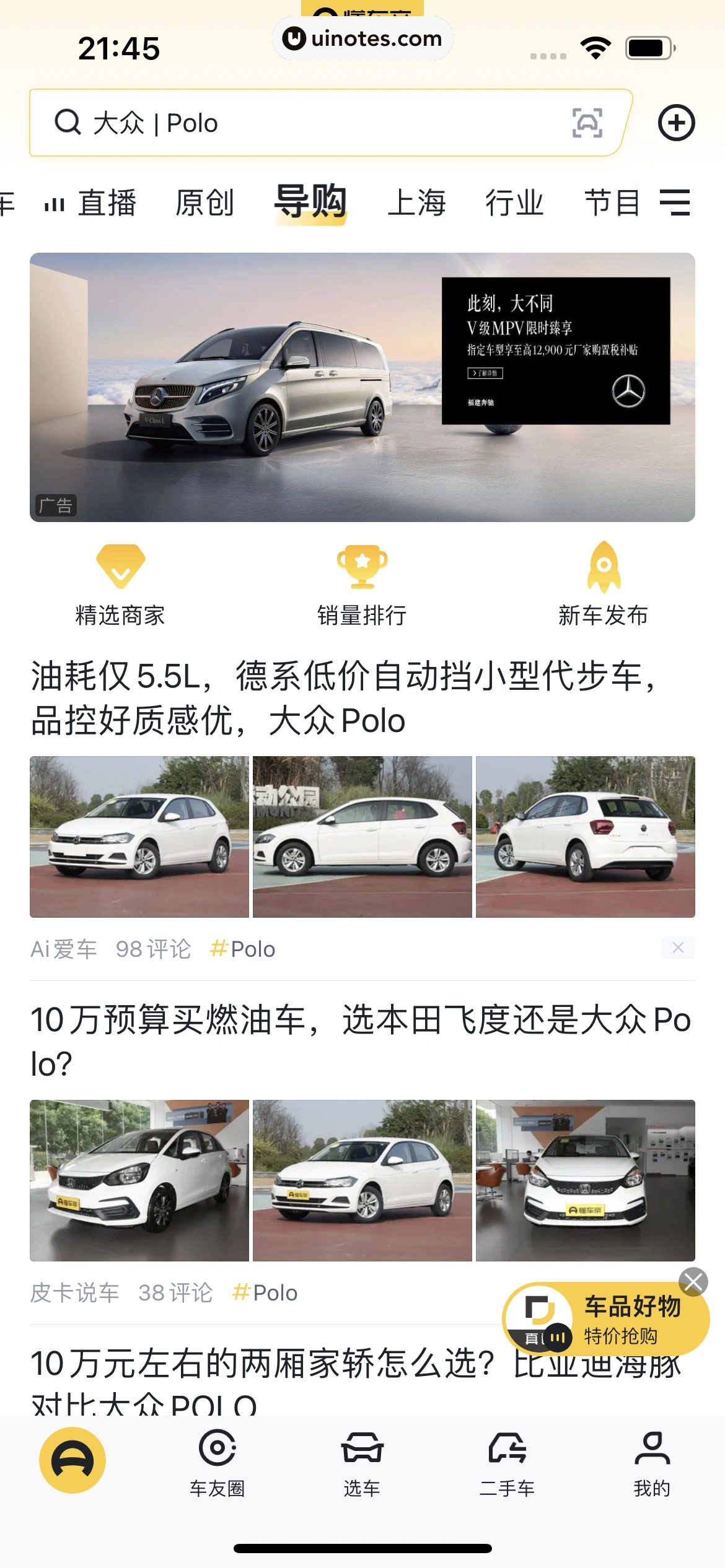Image resolution: width=725 pixels, height=1568 pixels.
Task: Tap the search box showing 大众 | Polo
Action: click(x=297, y=123)
